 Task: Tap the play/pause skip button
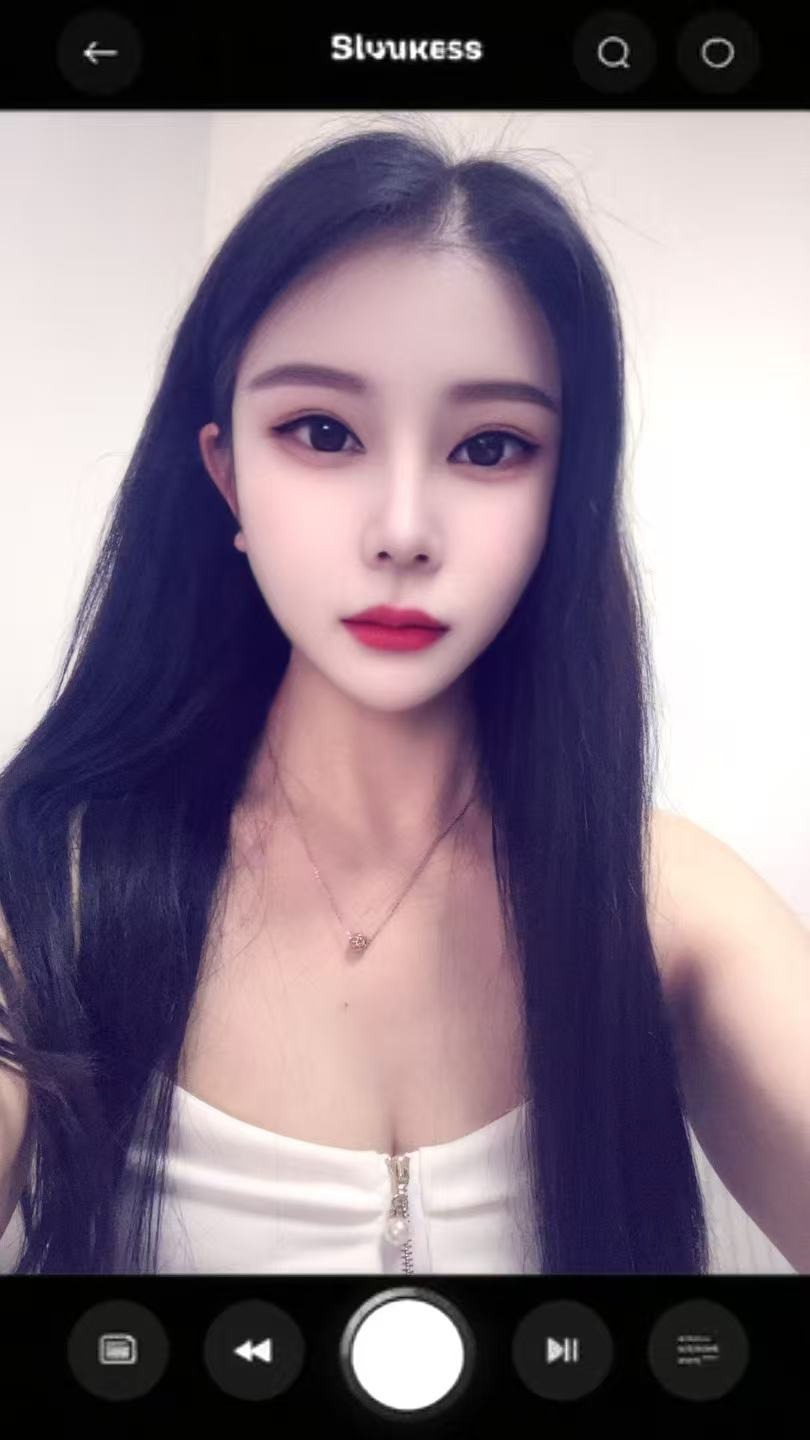tap(562, 1350)
